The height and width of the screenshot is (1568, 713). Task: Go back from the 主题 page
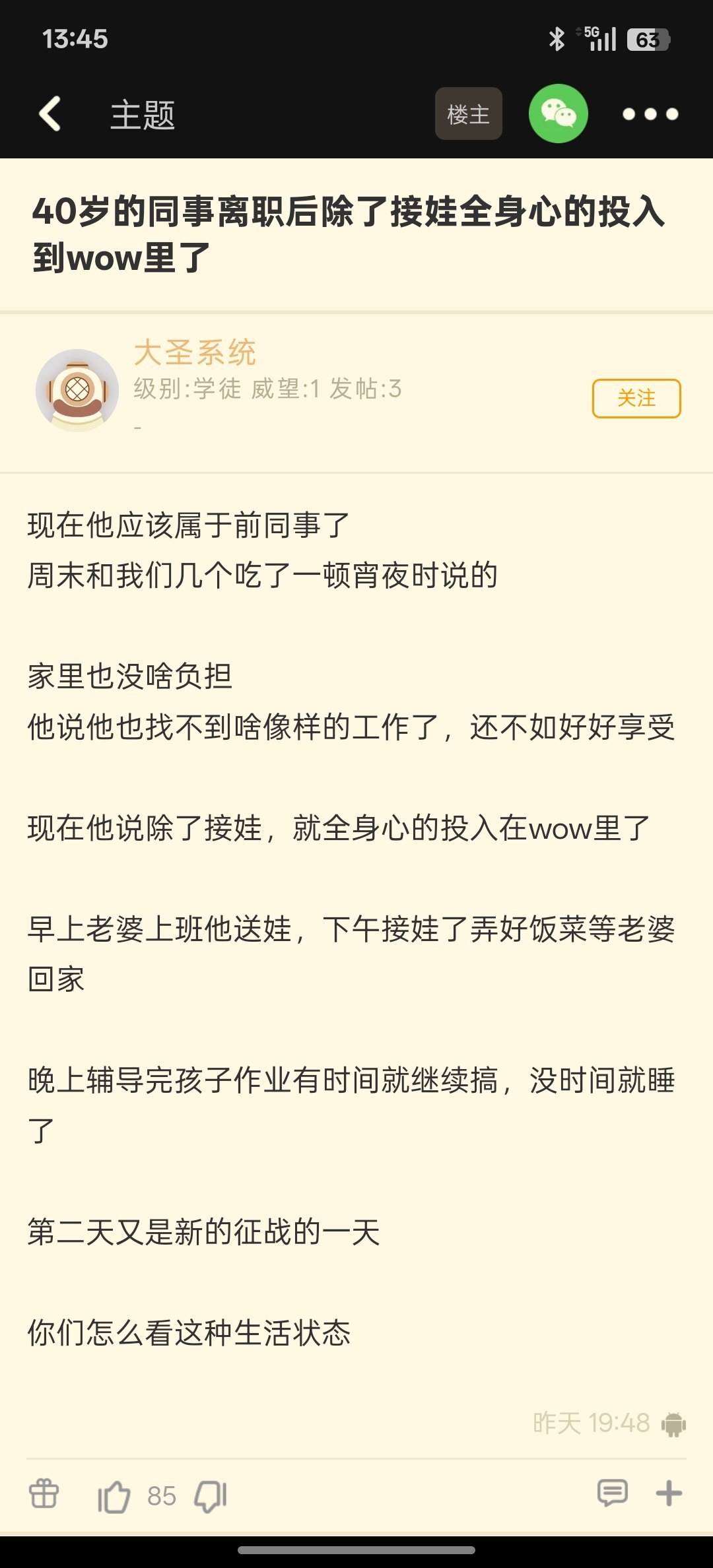tap(50, 114)
